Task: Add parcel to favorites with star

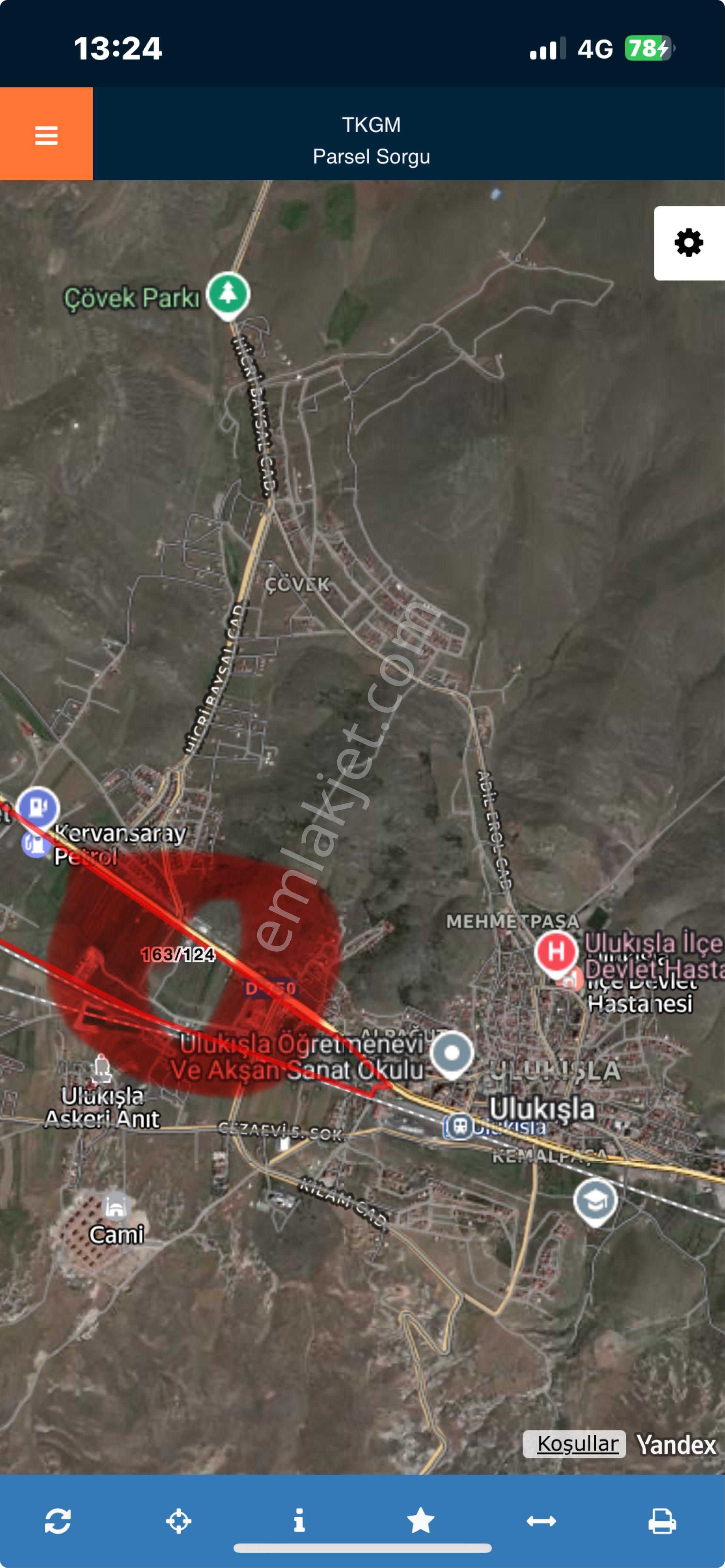Action: click(420, 1520)
